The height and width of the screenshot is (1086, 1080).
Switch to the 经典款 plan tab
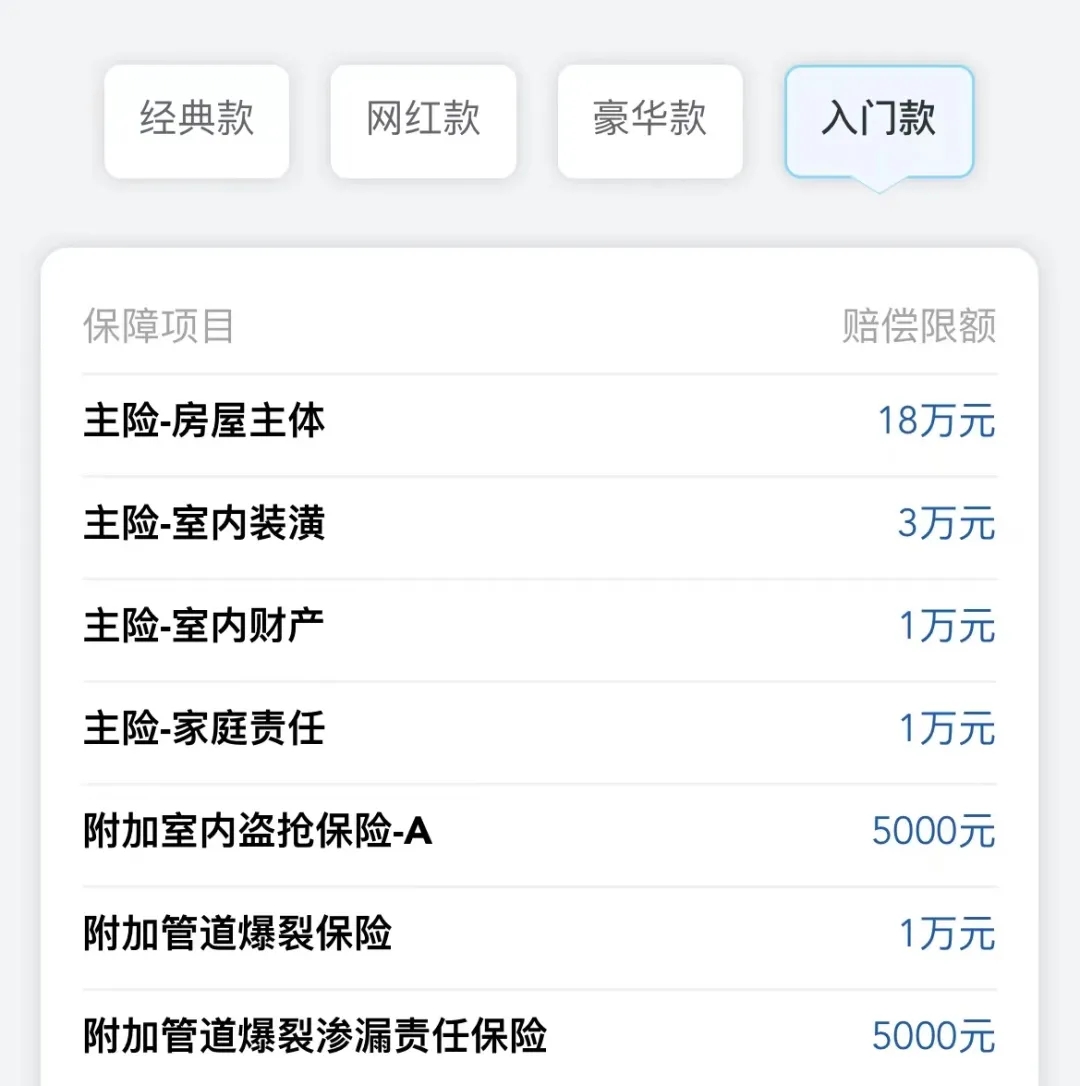[197, 121]
